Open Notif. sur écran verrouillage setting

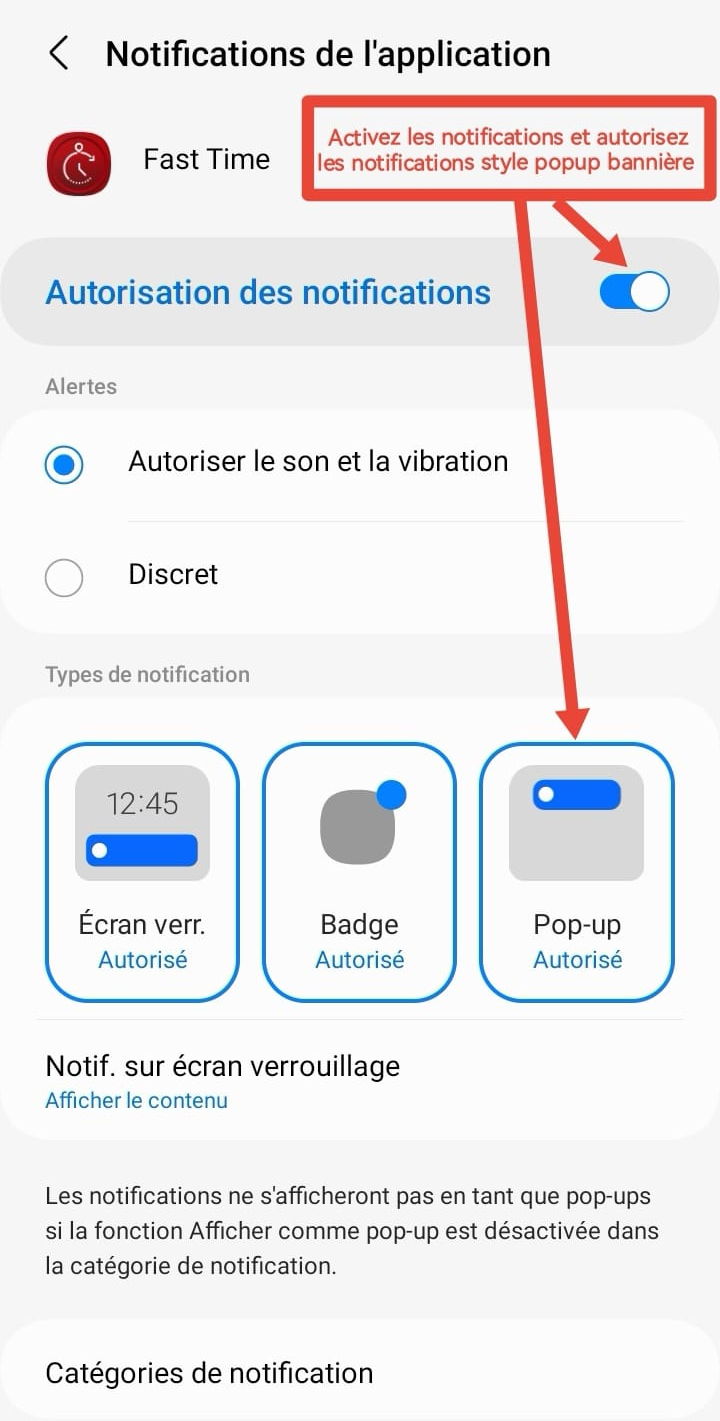(223, 1081)
